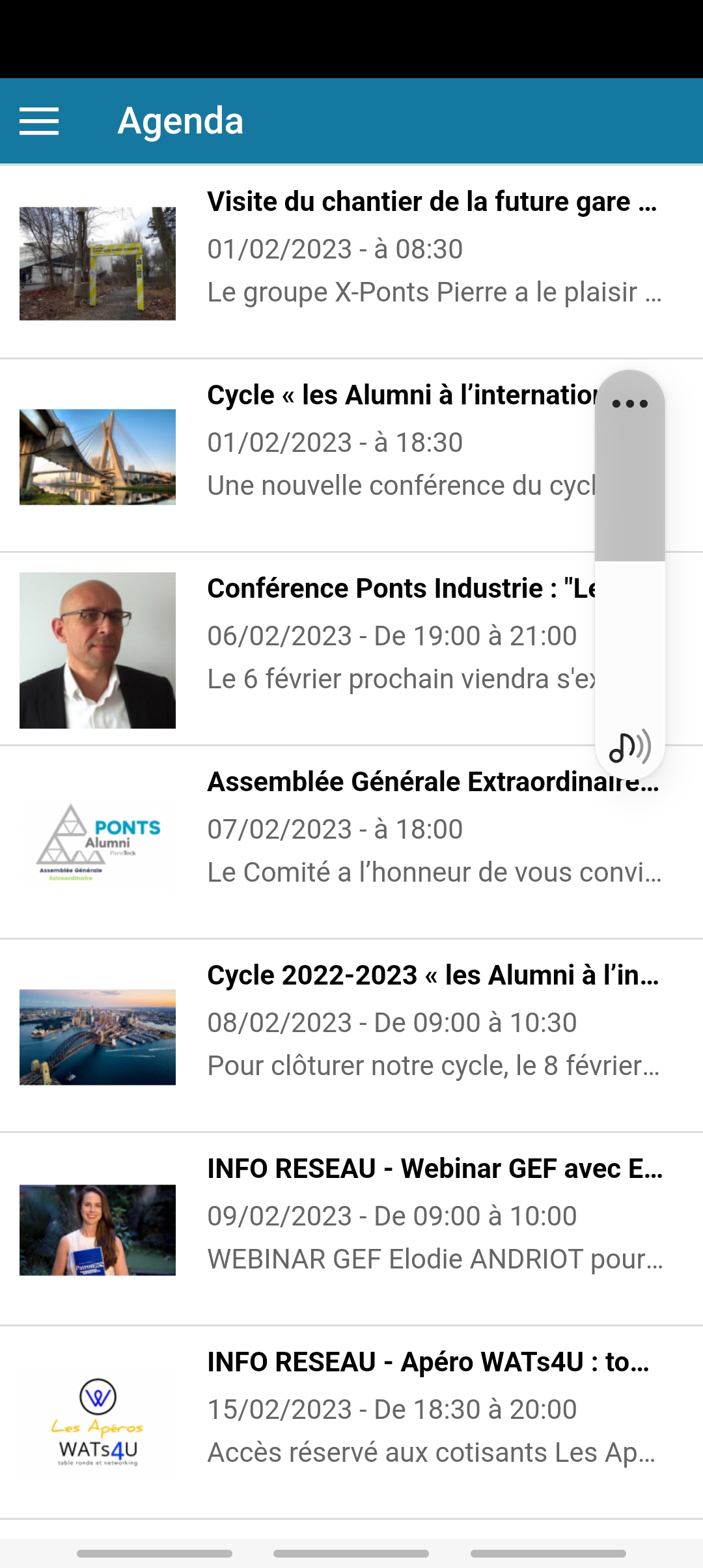Tap the three-dot icon on the volume panel

630,404
